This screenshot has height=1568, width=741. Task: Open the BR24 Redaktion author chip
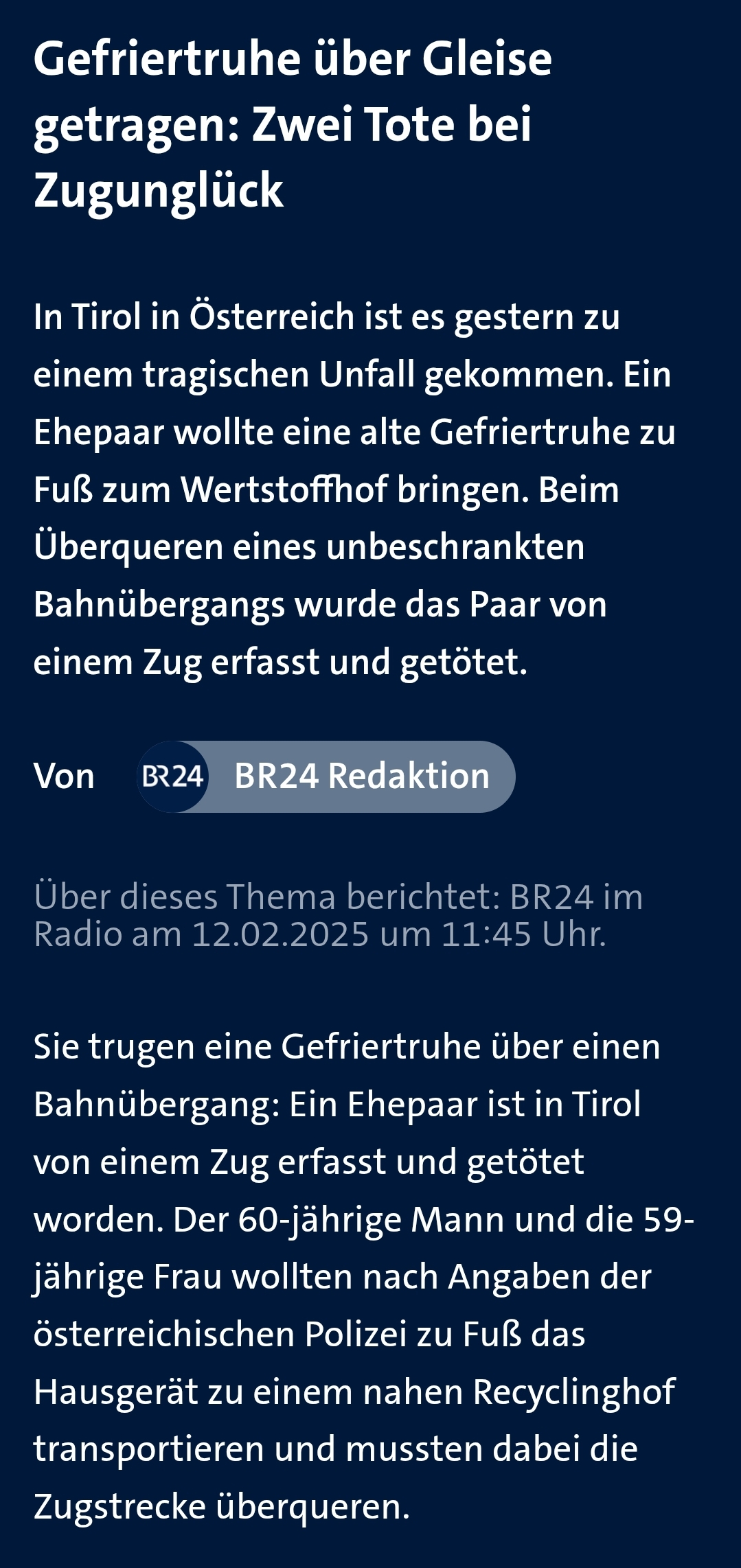click(x=326, y=776)
